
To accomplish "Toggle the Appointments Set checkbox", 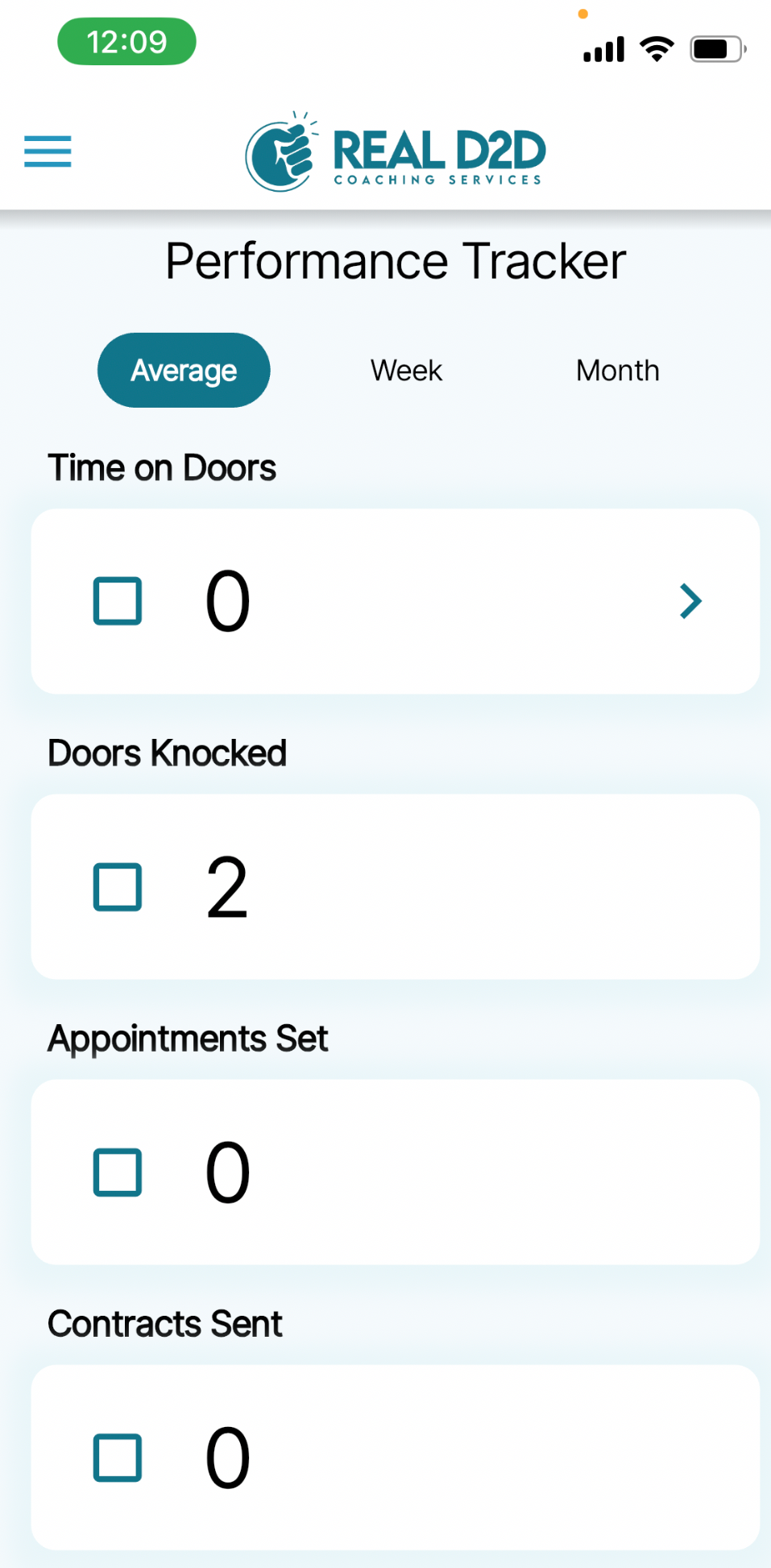I will [118, 1172].
